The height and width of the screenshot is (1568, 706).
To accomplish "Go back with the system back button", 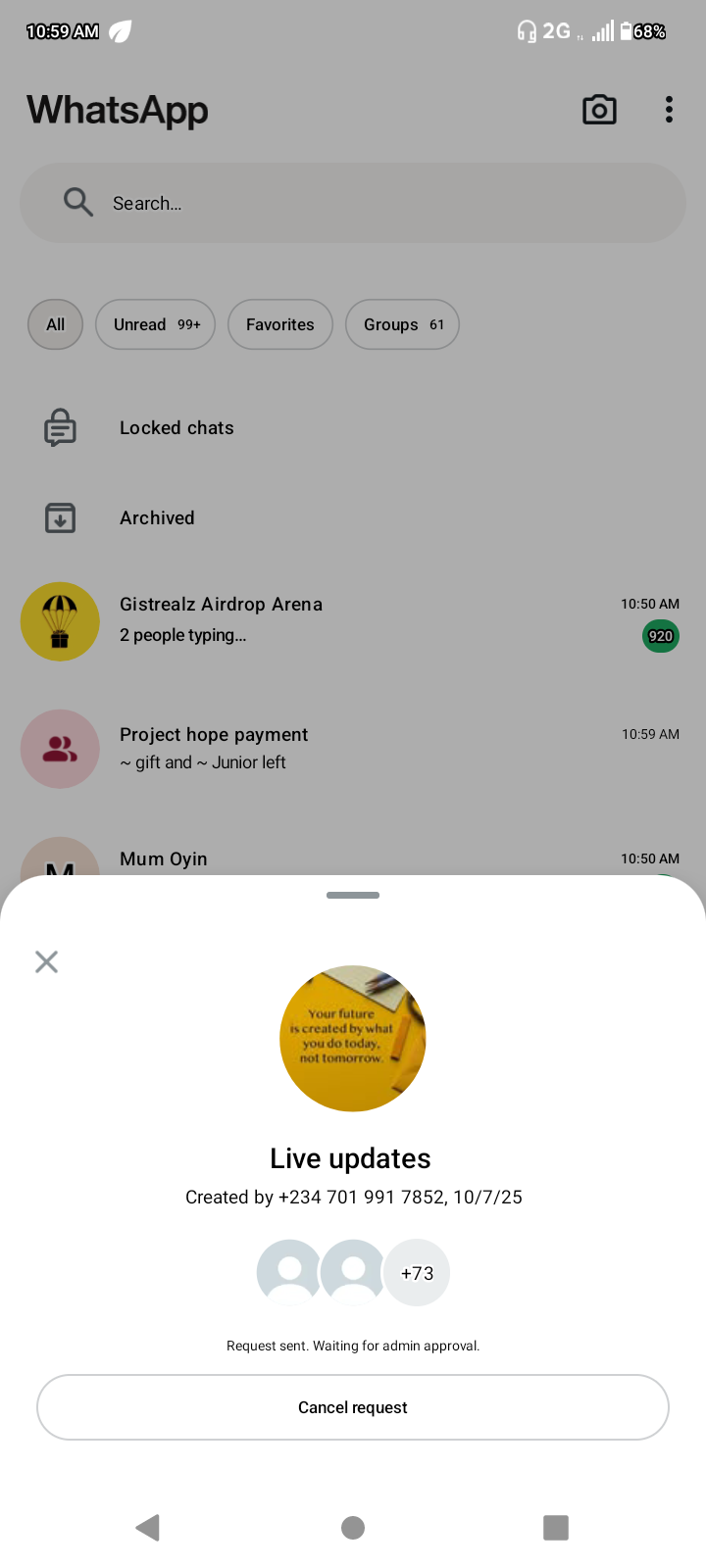I will [148, 1527].
